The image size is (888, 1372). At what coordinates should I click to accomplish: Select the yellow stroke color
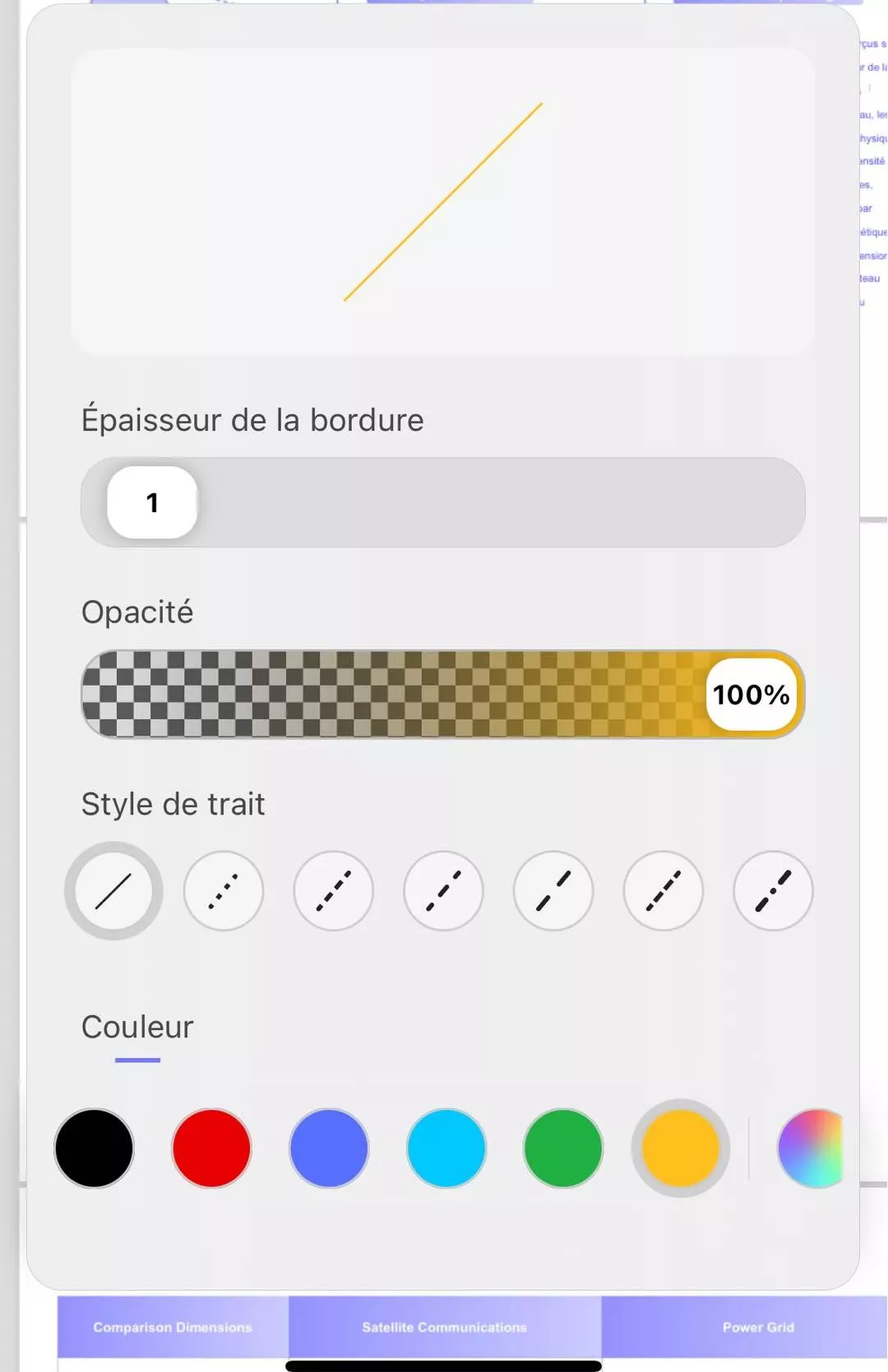pyautogui.click(x=679, y=1148)
